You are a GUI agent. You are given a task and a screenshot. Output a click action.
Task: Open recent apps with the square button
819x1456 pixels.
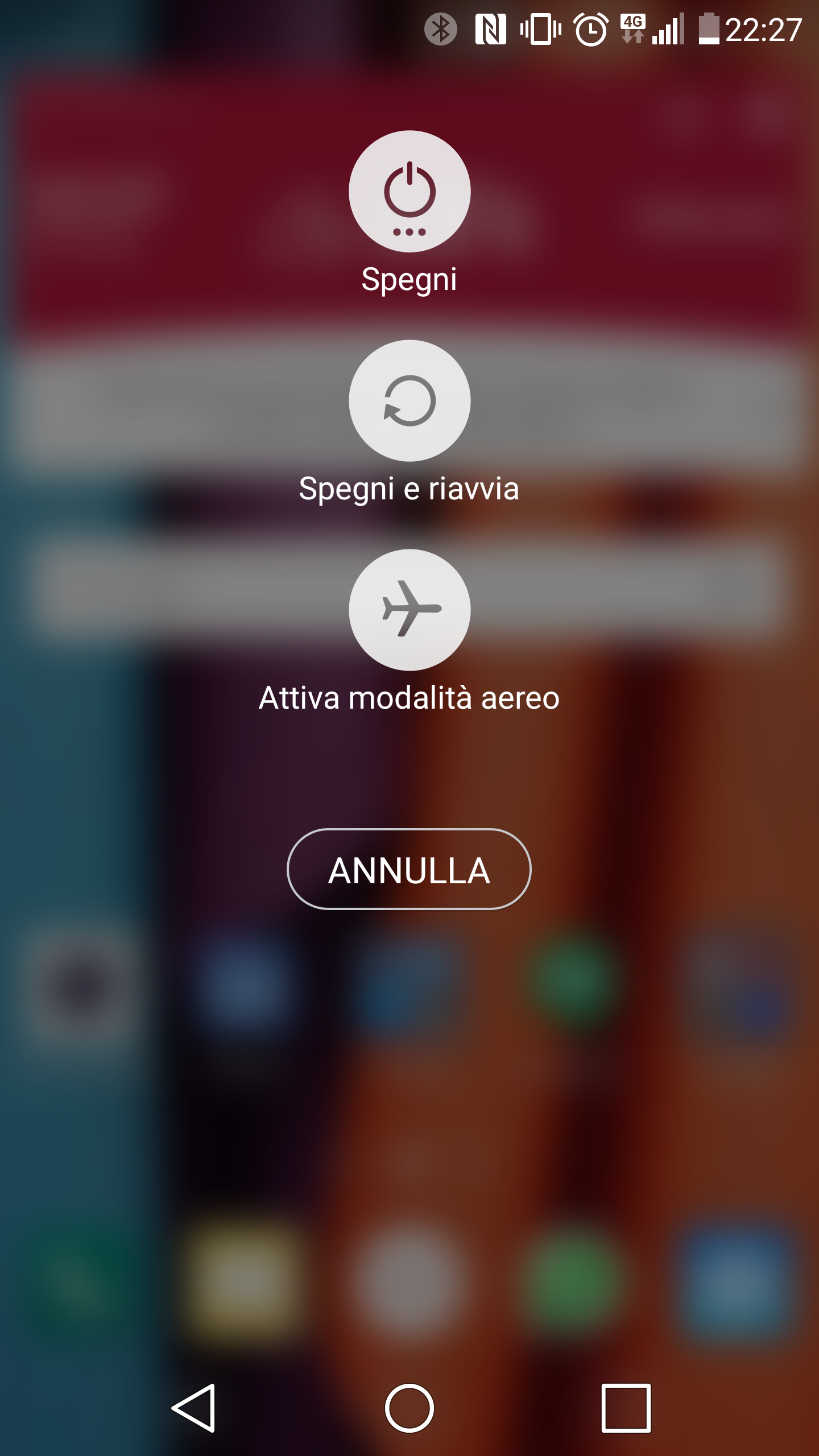(x=626, y=1408)
